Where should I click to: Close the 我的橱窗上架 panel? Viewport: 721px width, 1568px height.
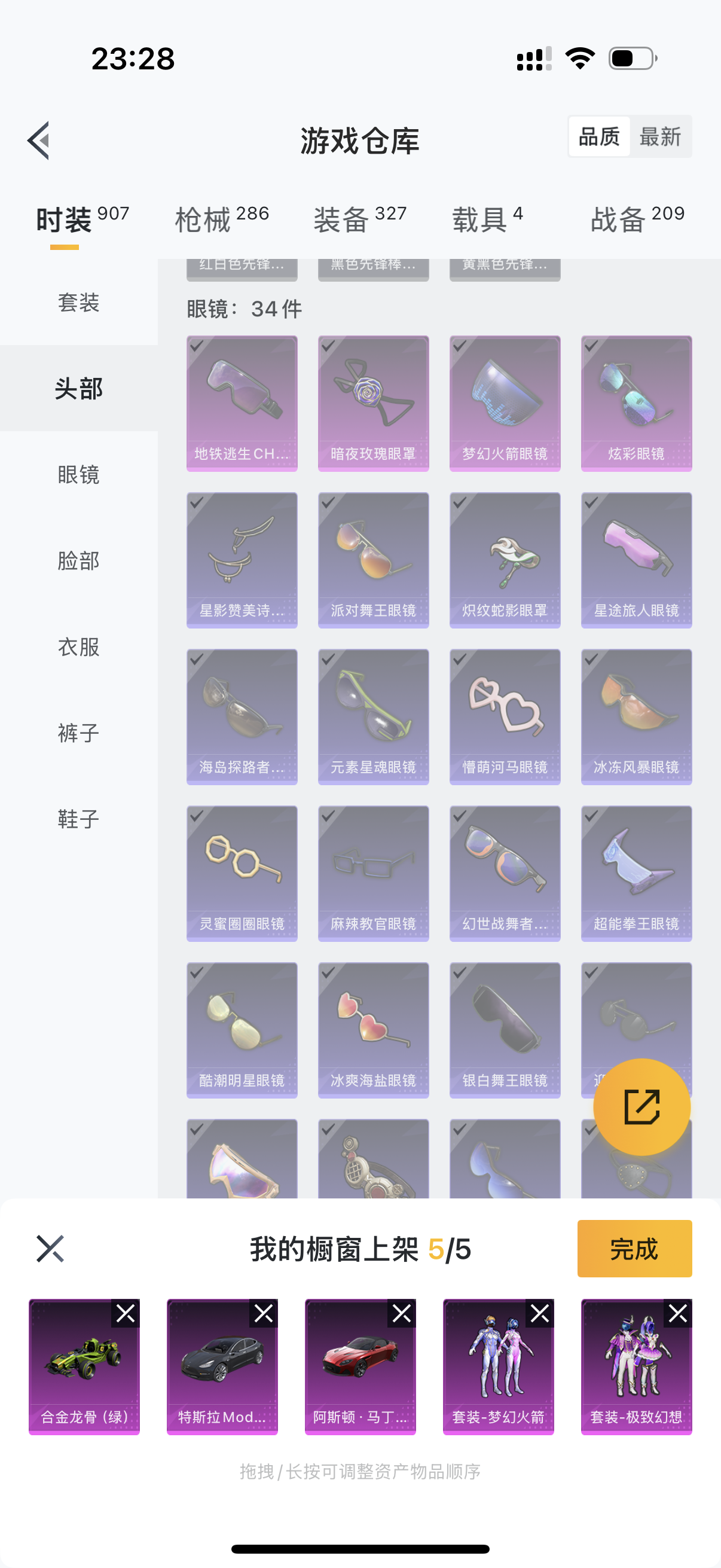click(50, 1249)
